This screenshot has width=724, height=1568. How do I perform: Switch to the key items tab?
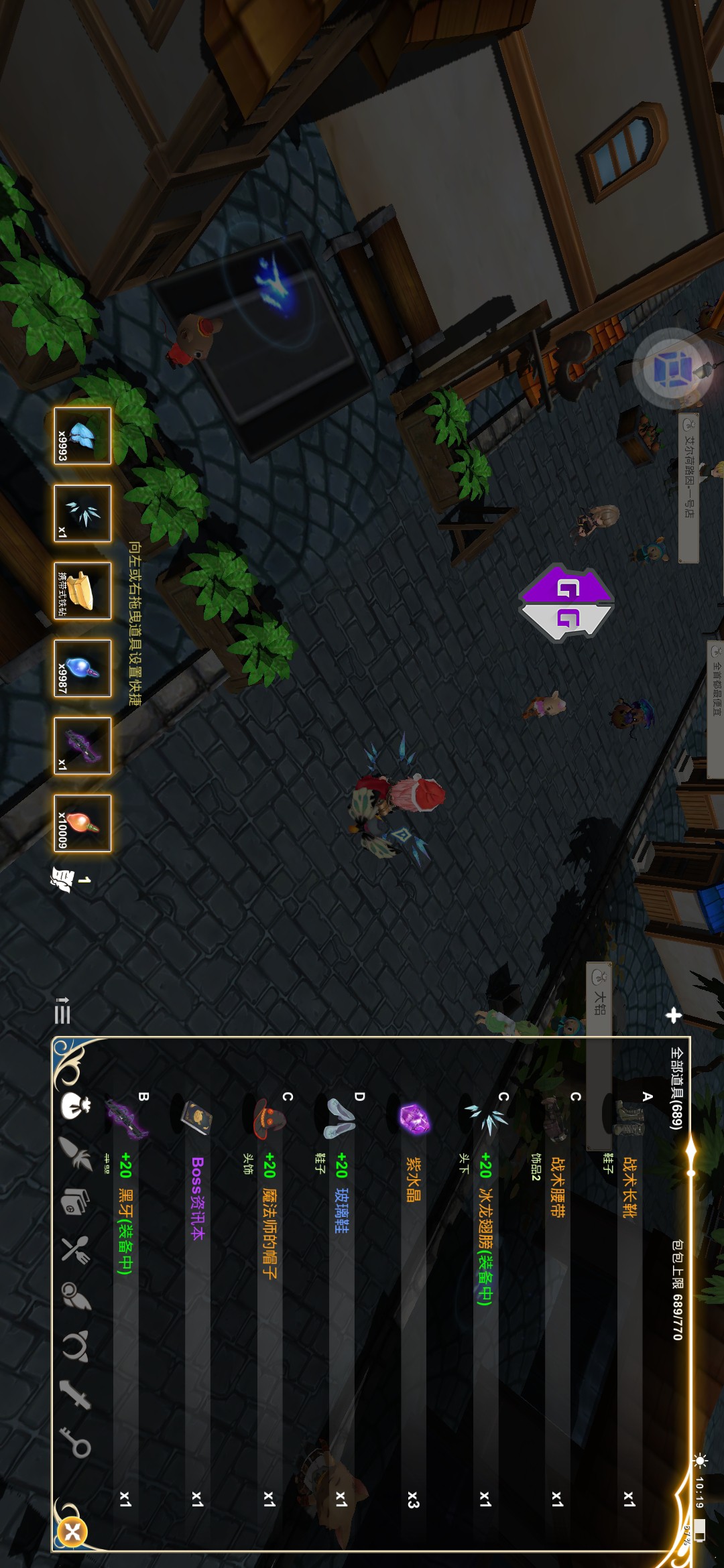click(75, 1443)
